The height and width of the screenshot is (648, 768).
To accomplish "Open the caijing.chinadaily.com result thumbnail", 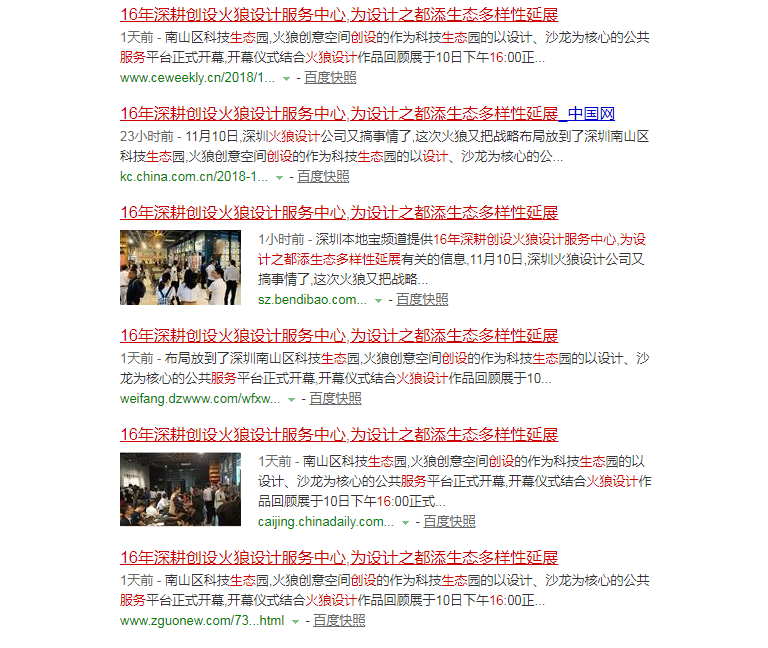I will (181, 489).
